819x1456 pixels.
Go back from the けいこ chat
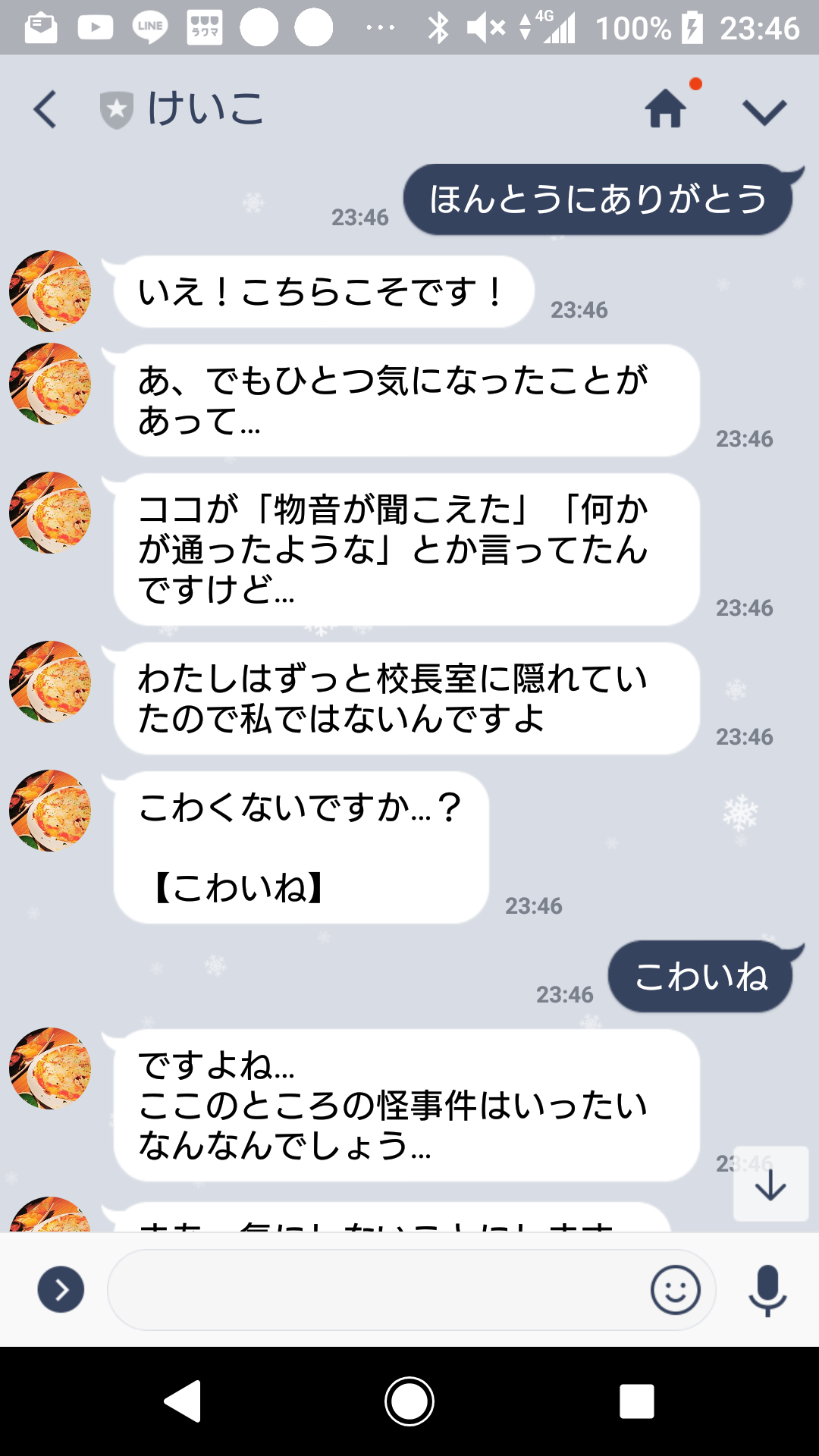pyautogui.click(x=45, y=109)
